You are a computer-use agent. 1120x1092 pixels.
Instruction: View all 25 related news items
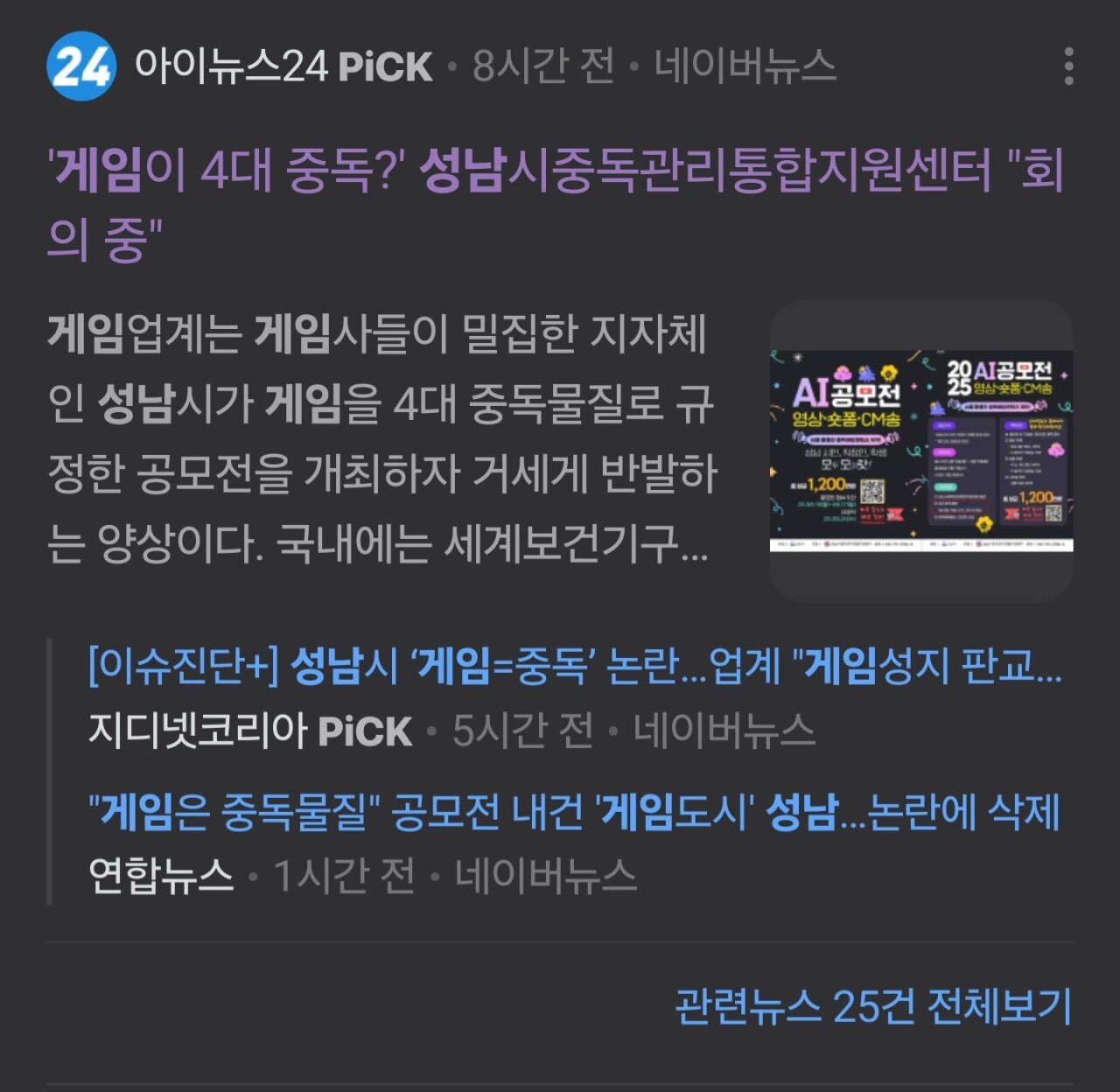coord(872,1006)
